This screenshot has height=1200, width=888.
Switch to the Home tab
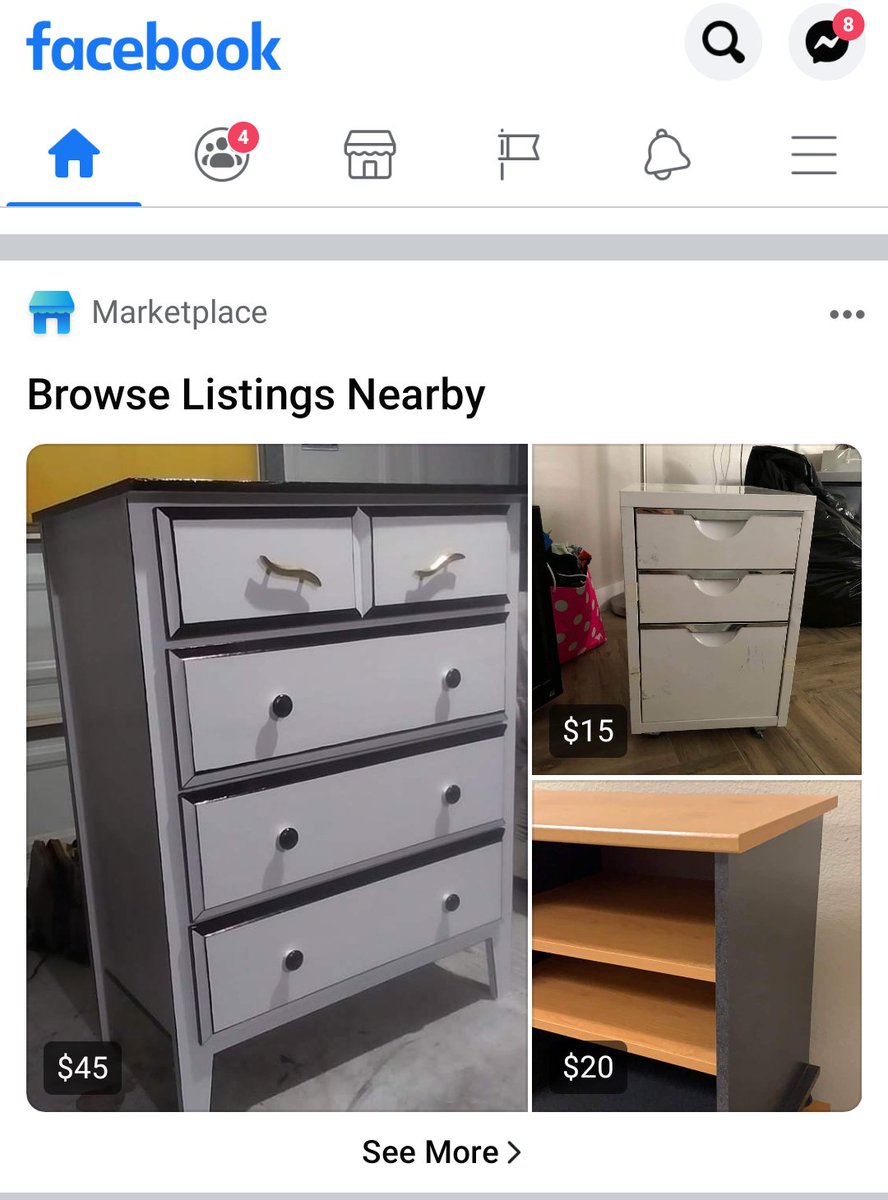coord(74,155)
